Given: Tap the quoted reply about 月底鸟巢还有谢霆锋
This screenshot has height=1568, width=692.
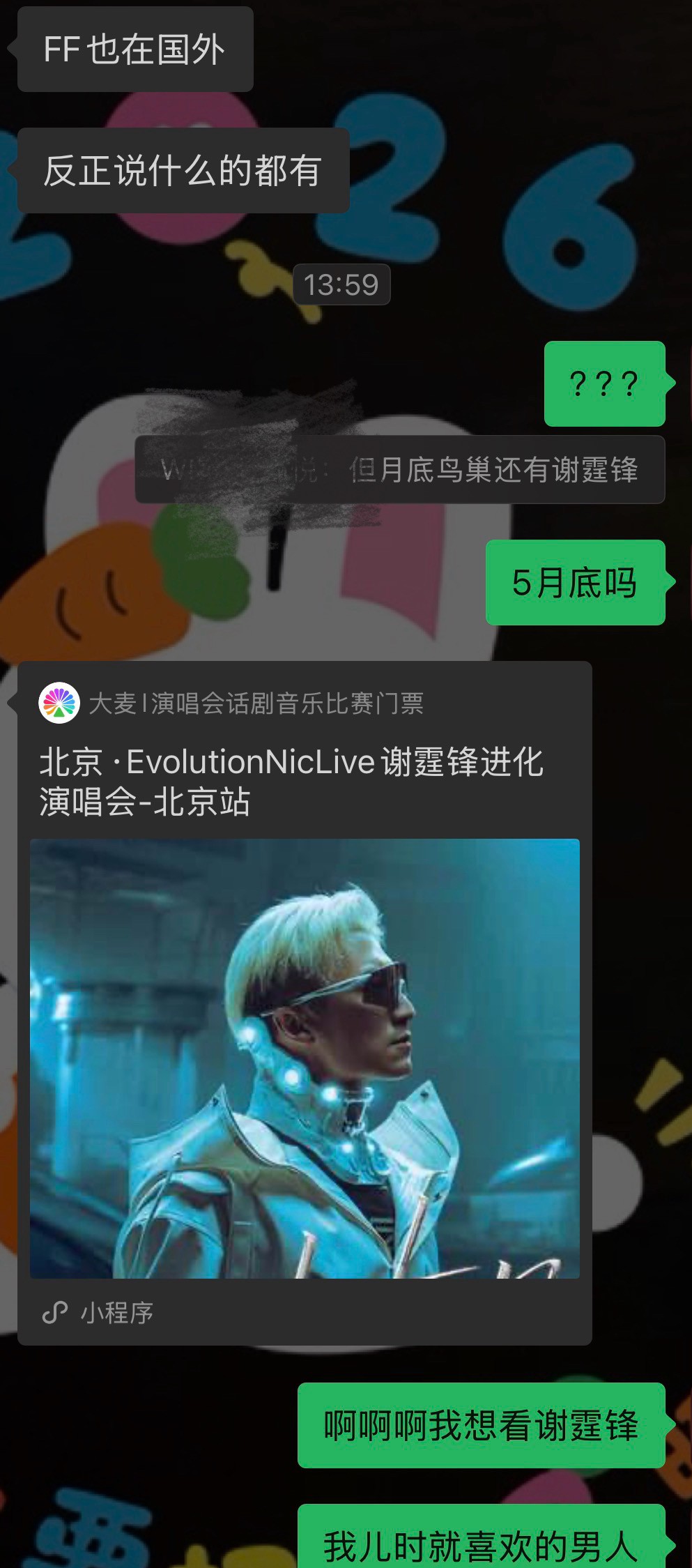Looking at the screenshot, I should point(400,469).
